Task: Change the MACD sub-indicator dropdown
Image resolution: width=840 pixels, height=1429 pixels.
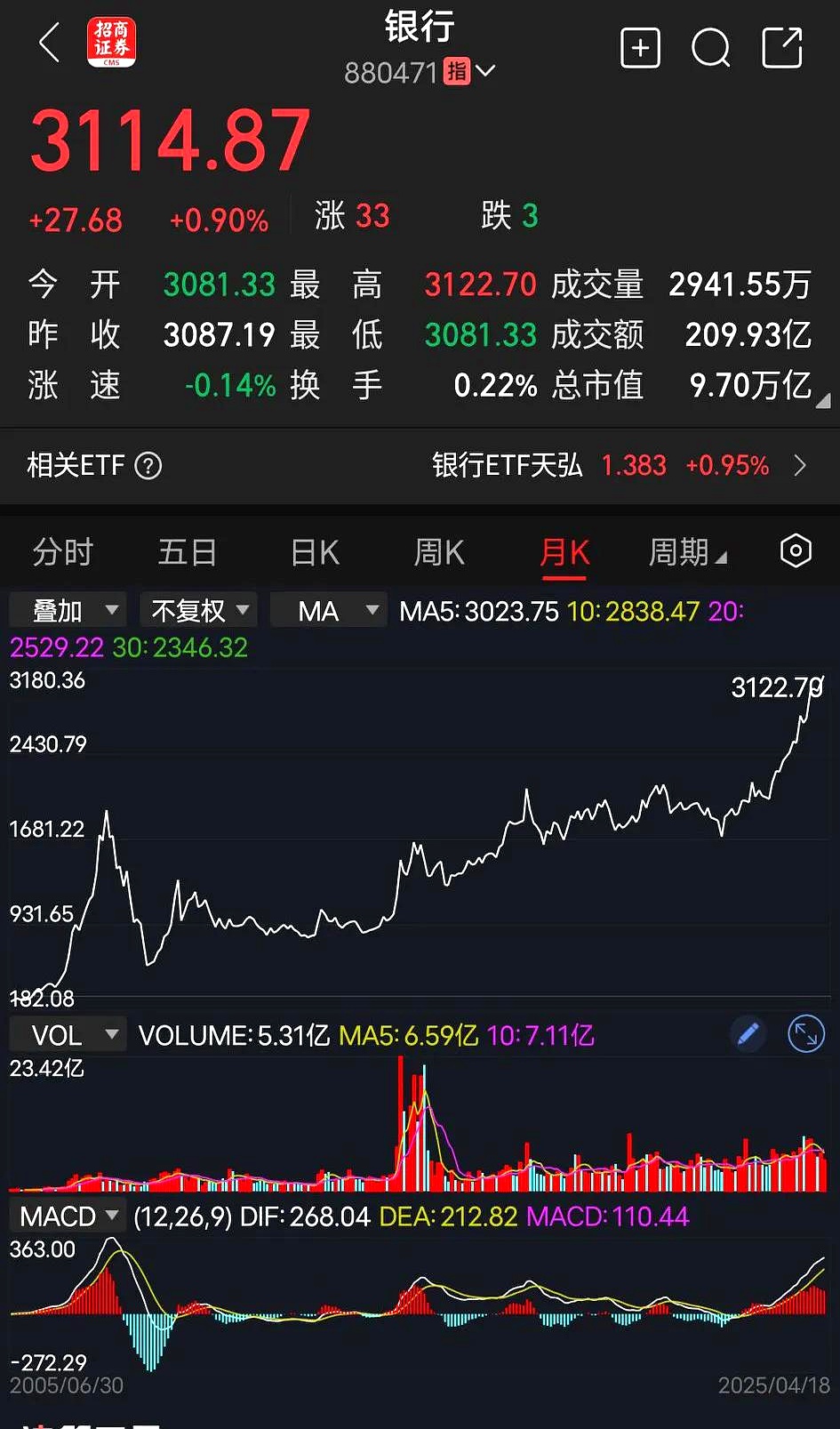Action: tap(68, 1216)
